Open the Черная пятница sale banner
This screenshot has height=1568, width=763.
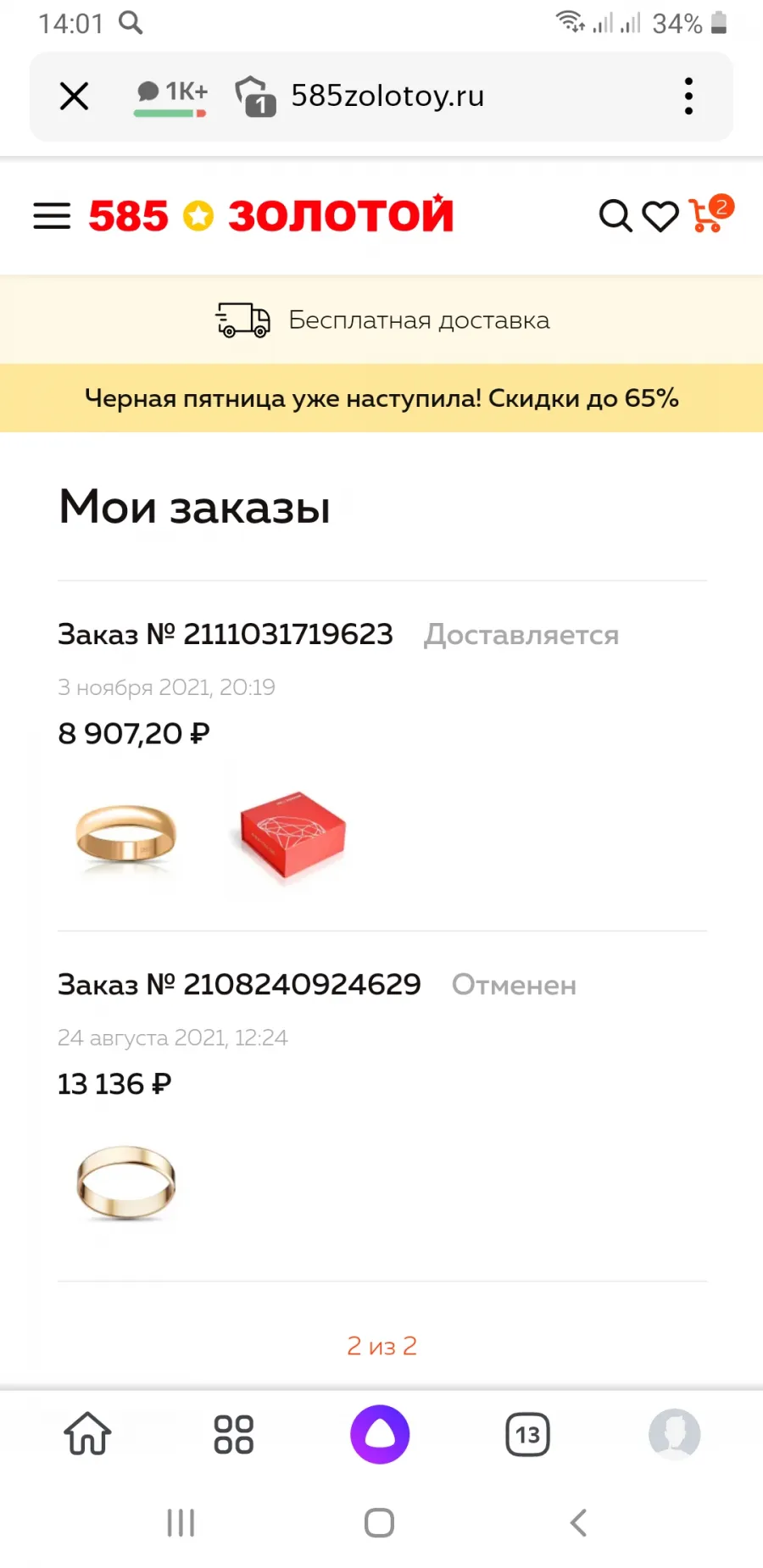(x=381, y=398)
